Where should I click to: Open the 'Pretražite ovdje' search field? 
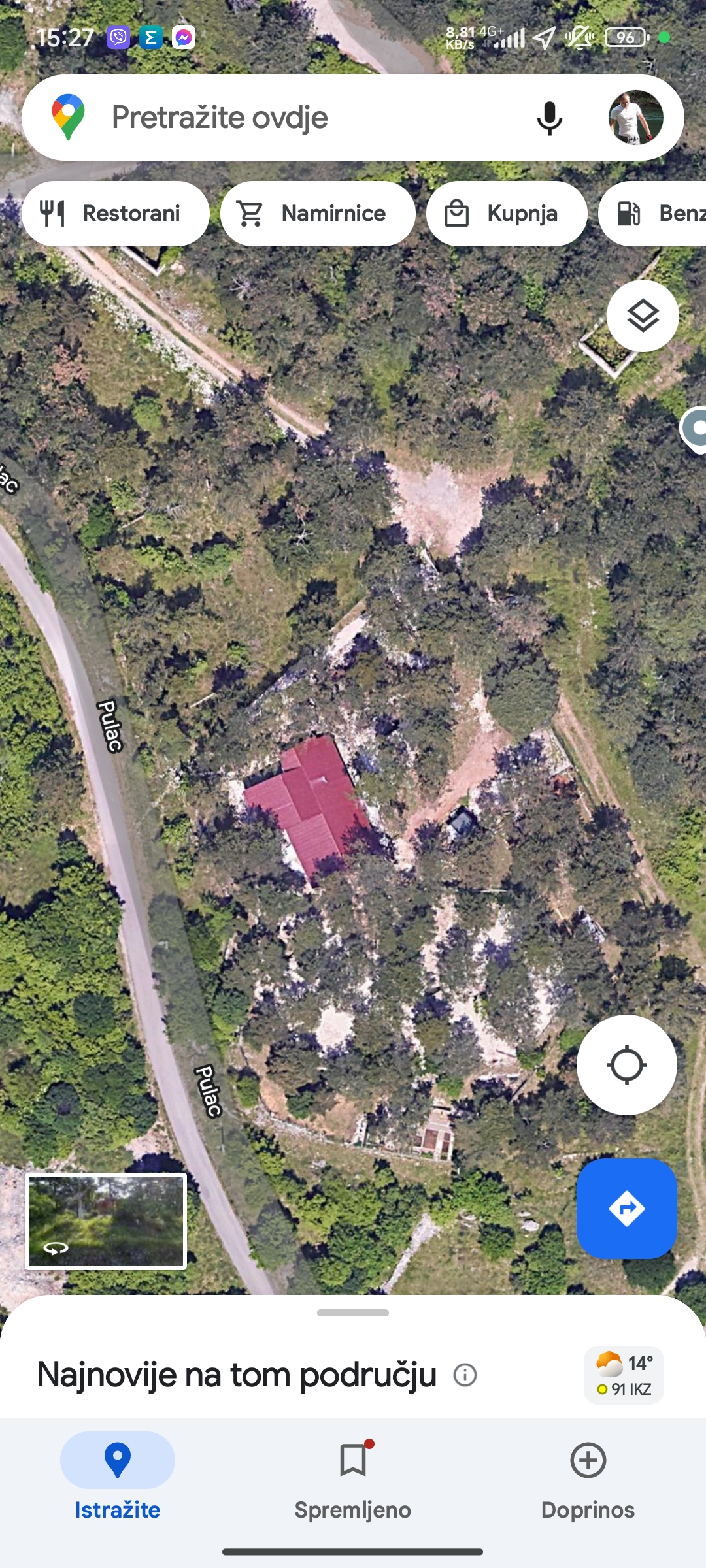(294, 118)
